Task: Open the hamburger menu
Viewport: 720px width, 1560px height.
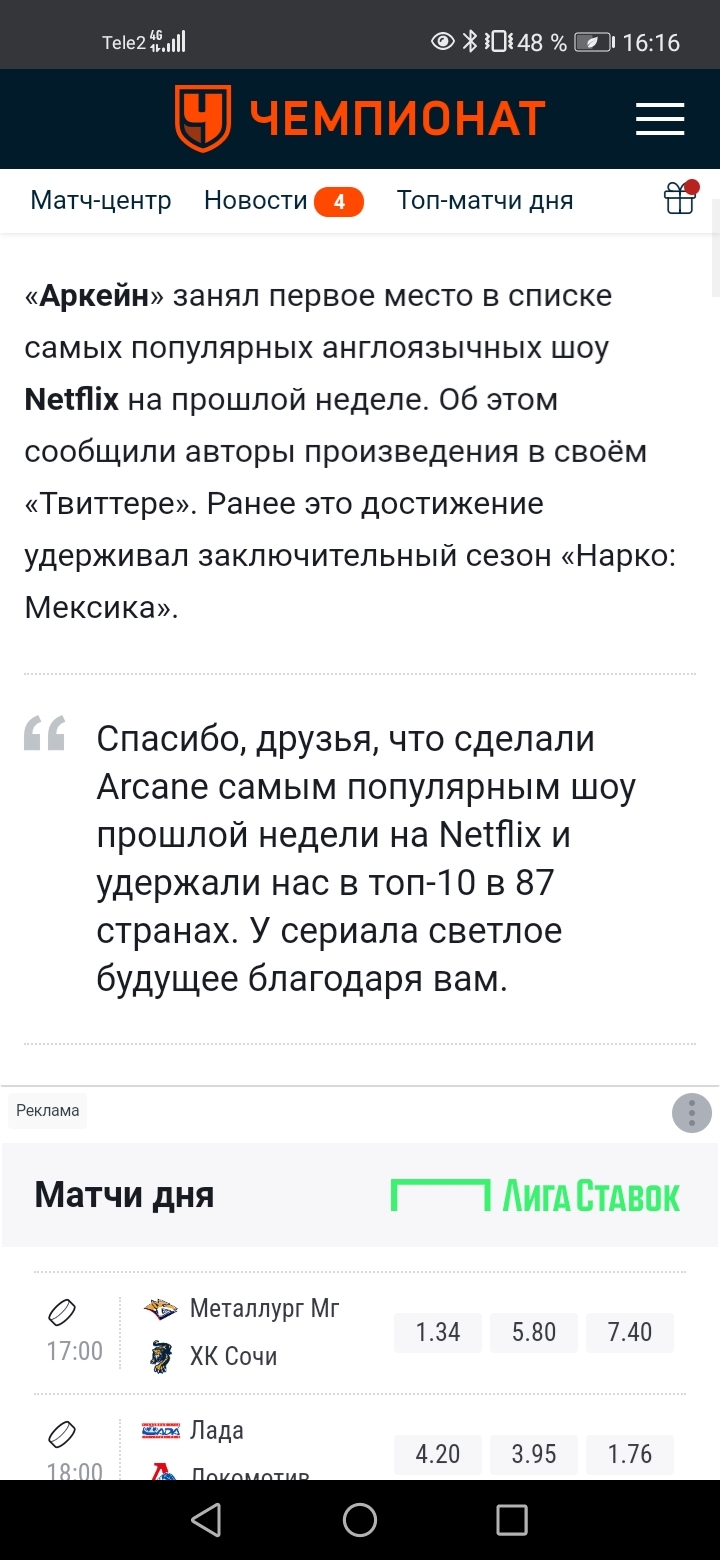Action: point(660,119)
